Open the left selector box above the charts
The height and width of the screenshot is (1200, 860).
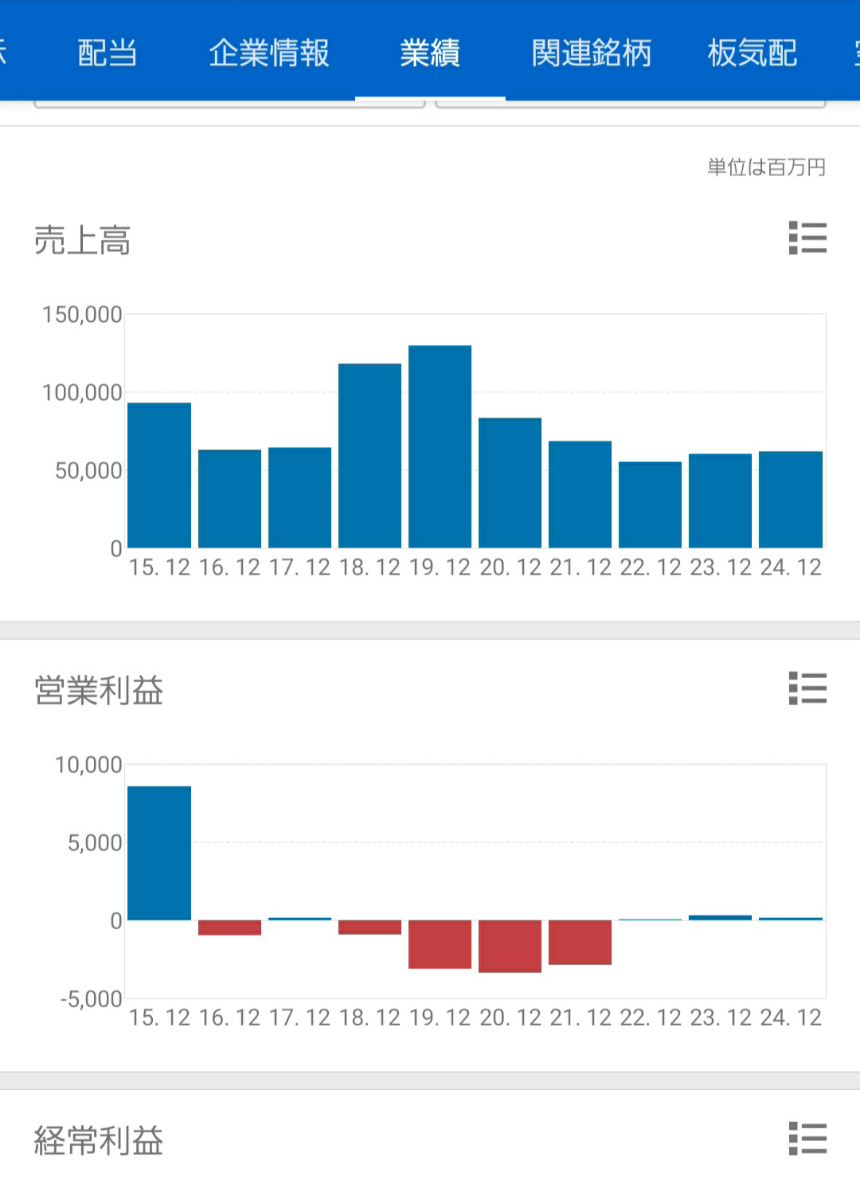pyautogui.click(x=230, y=105)
